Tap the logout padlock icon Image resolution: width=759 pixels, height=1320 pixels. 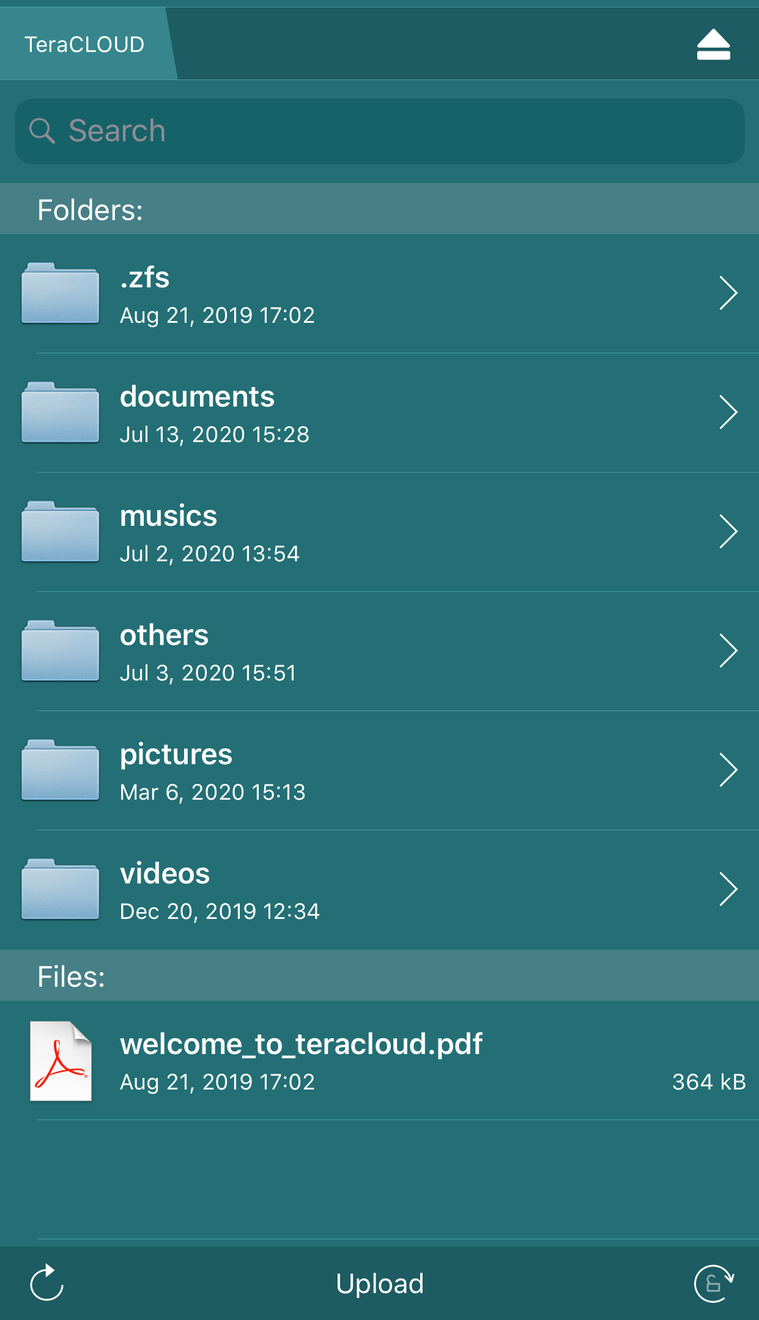pos(713,1283)
